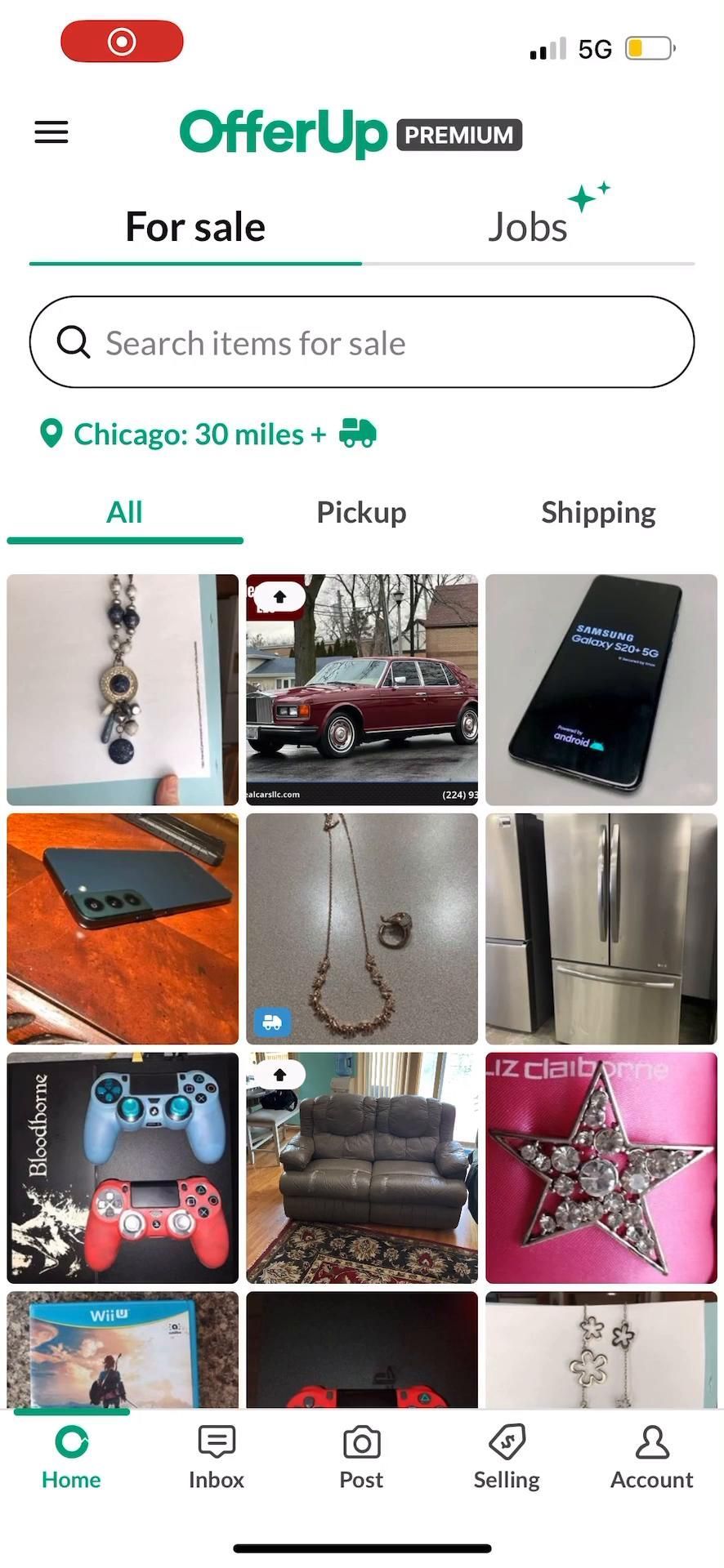
Task: View the gray leather loveseat listing
Action: pyautogui.click(x=362, y=1168)
